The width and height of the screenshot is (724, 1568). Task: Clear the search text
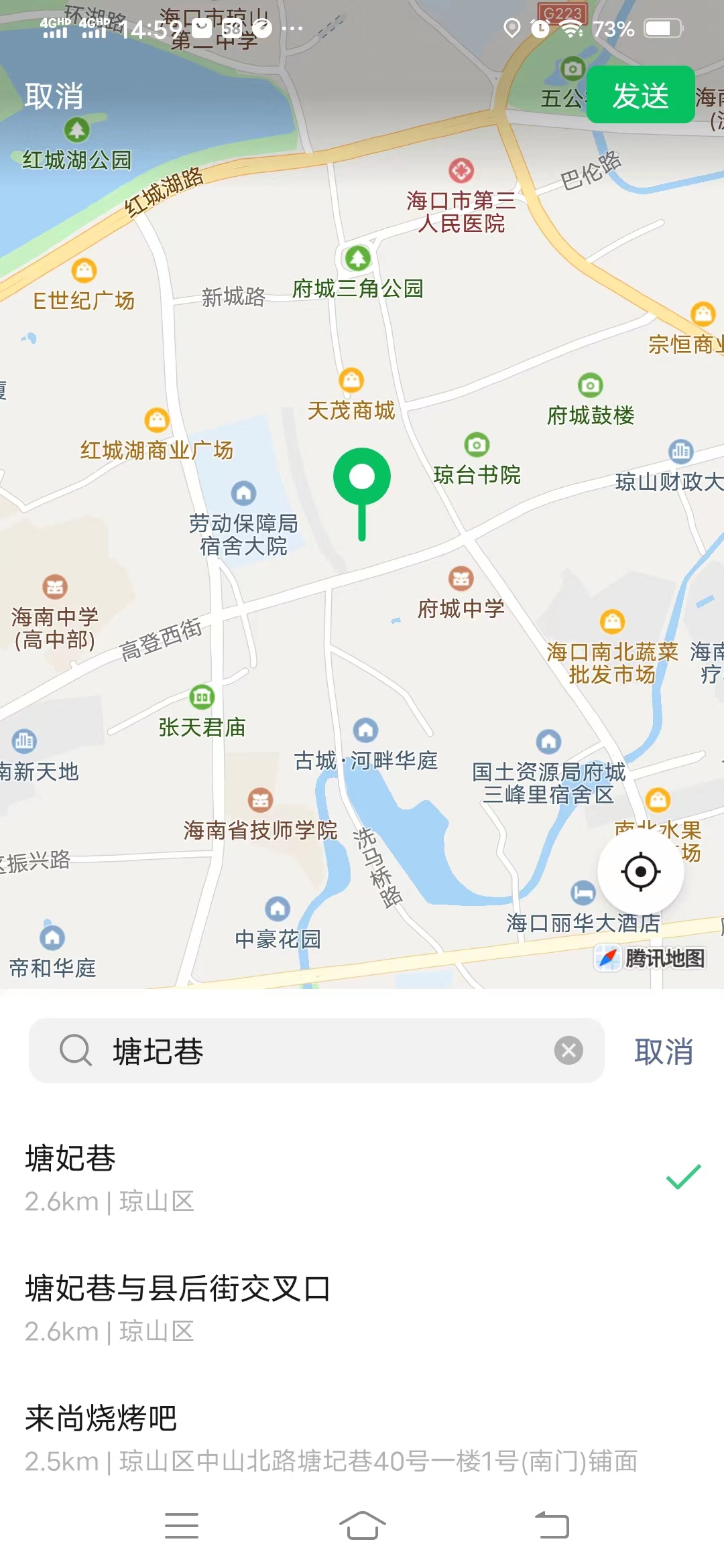[x=568, y=1051]
